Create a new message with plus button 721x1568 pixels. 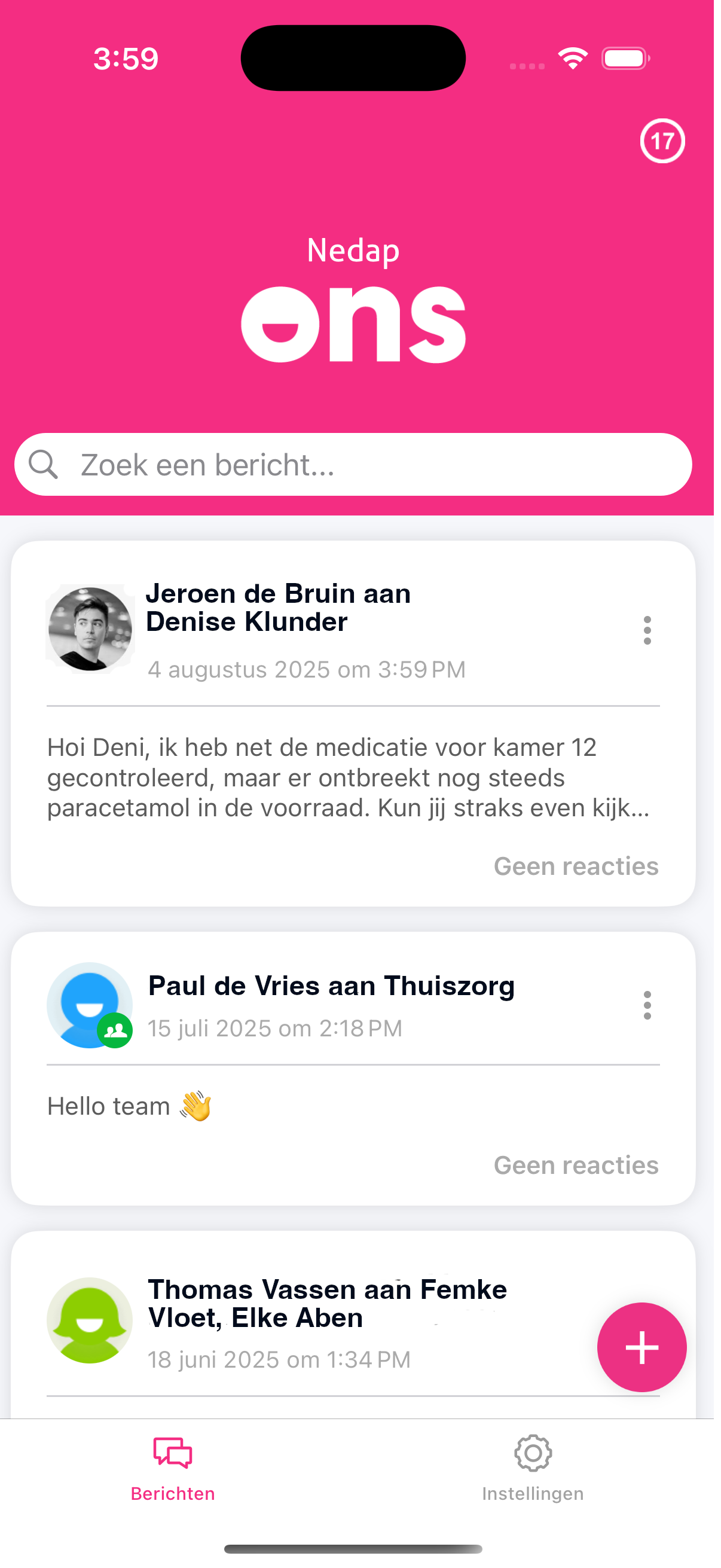click(x=641, y=1347)
